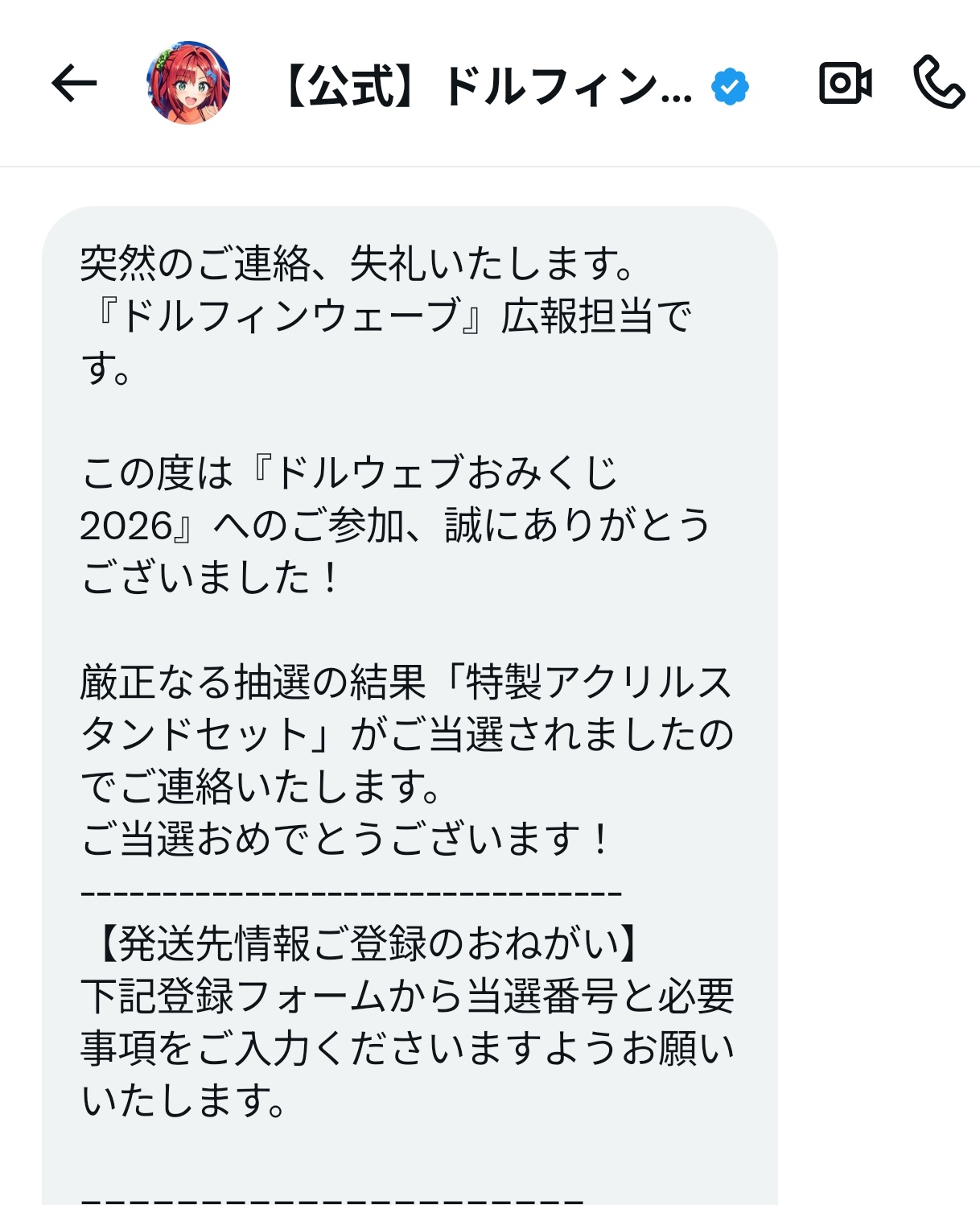Open the 【公式】ドルフィン conversation info
This screenshot has width=980, height=1205.
coord(487,86)
